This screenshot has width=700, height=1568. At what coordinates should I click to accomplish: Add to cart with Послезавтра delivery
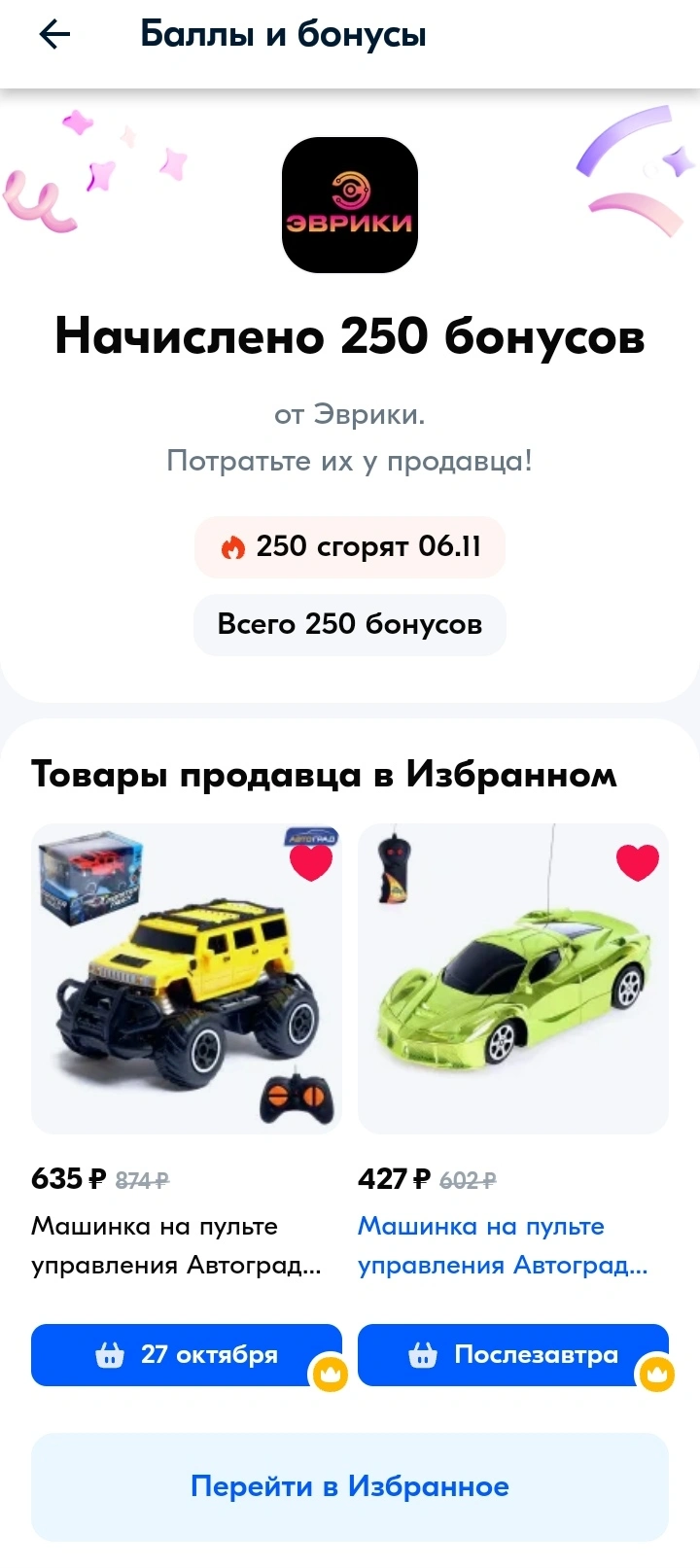pos(513,1354)
